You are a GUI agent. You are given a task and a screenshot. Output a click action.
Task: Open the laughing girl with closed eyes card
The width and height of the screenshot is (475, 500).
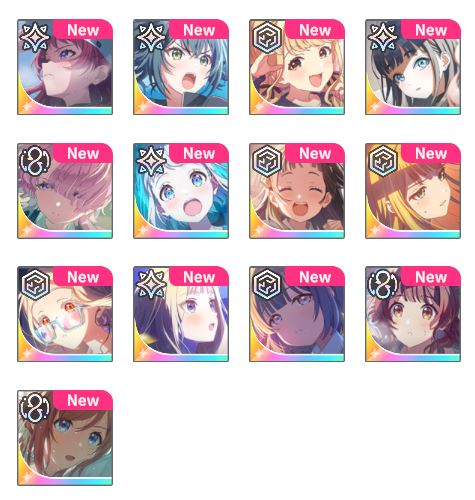point(297,191)
